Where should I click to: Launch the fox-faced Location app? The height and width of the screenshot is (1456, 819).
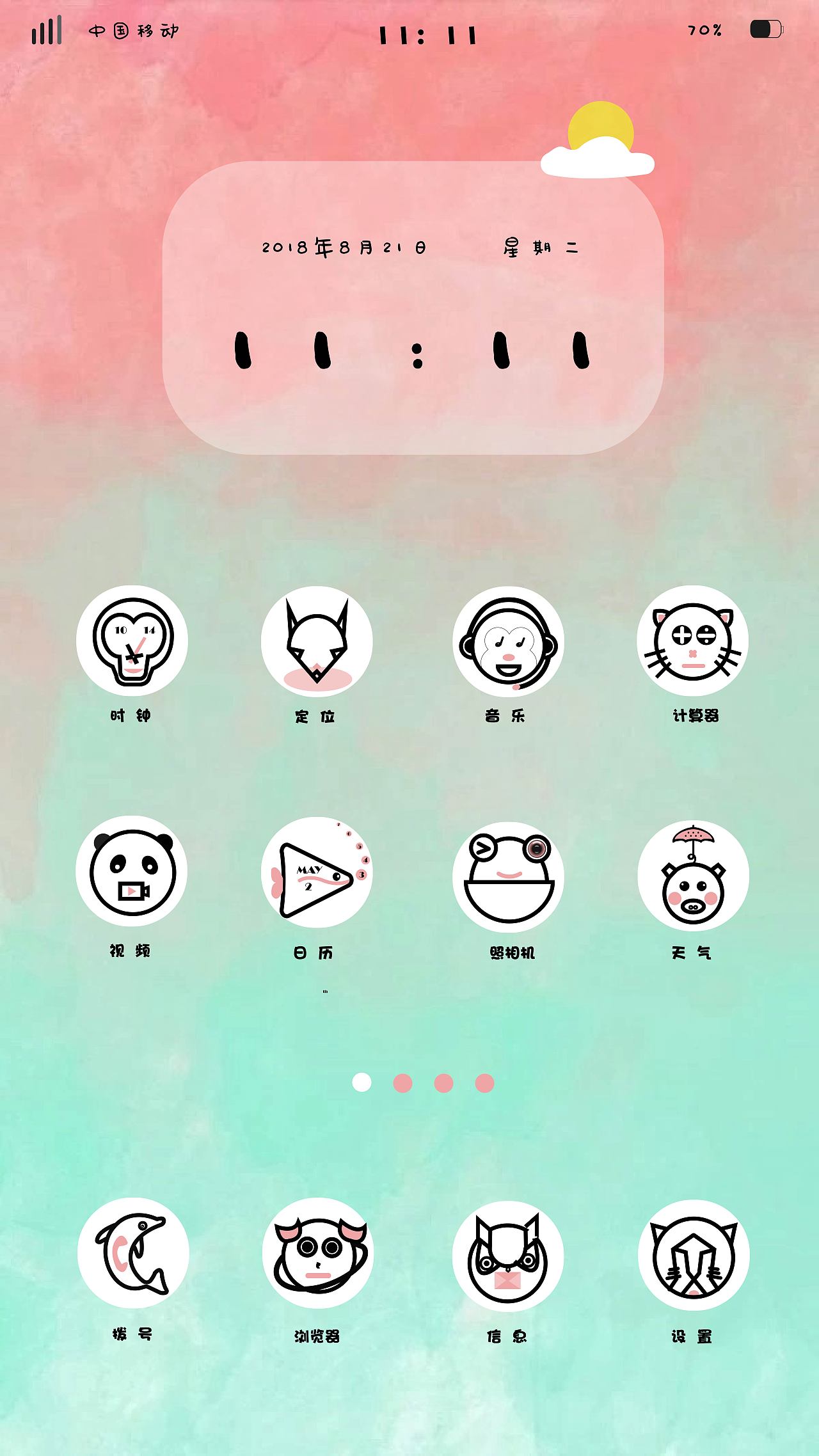pyautogui.click(x=316, y=647)
